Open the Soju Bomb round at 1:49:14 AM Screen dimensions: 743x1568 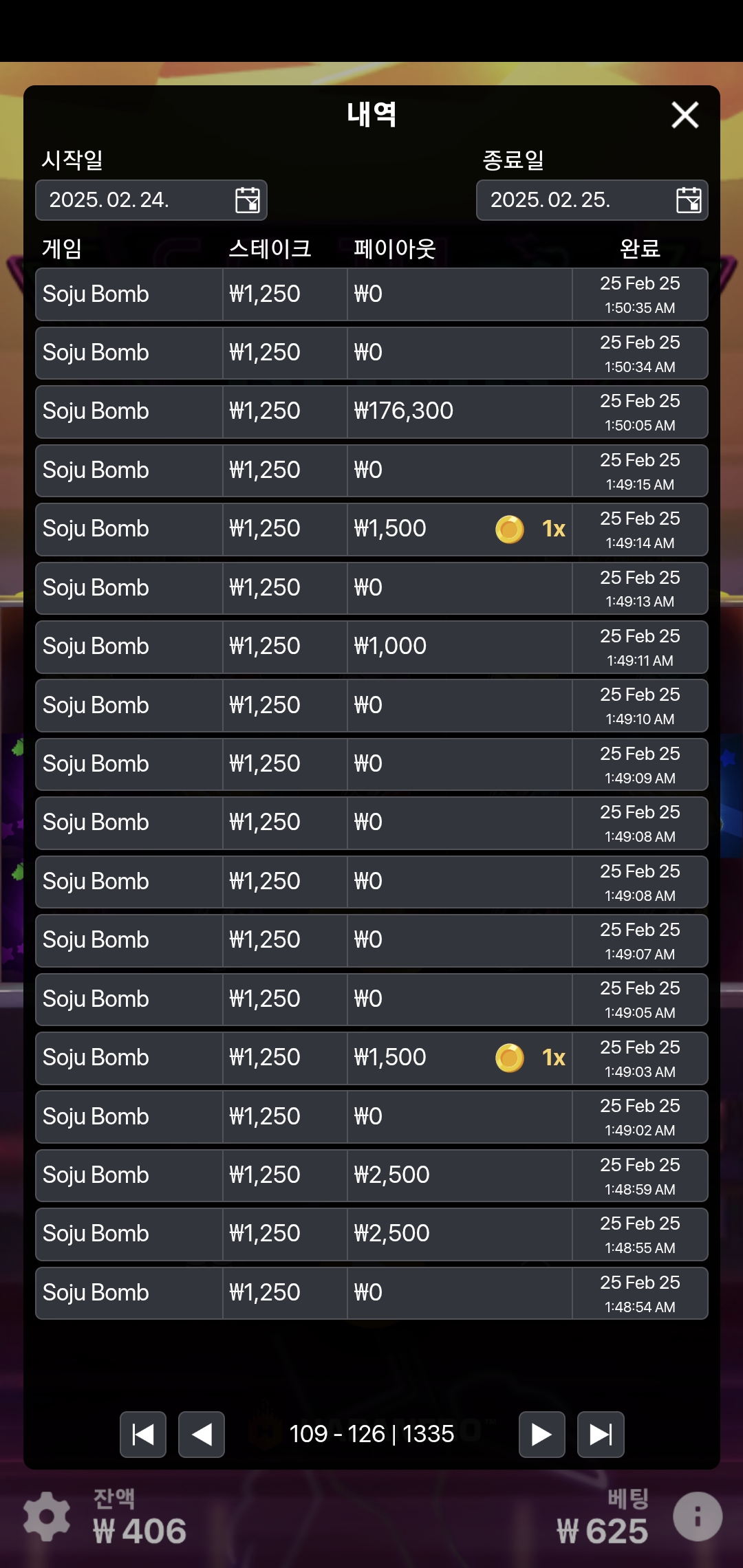tap(371, 530)
